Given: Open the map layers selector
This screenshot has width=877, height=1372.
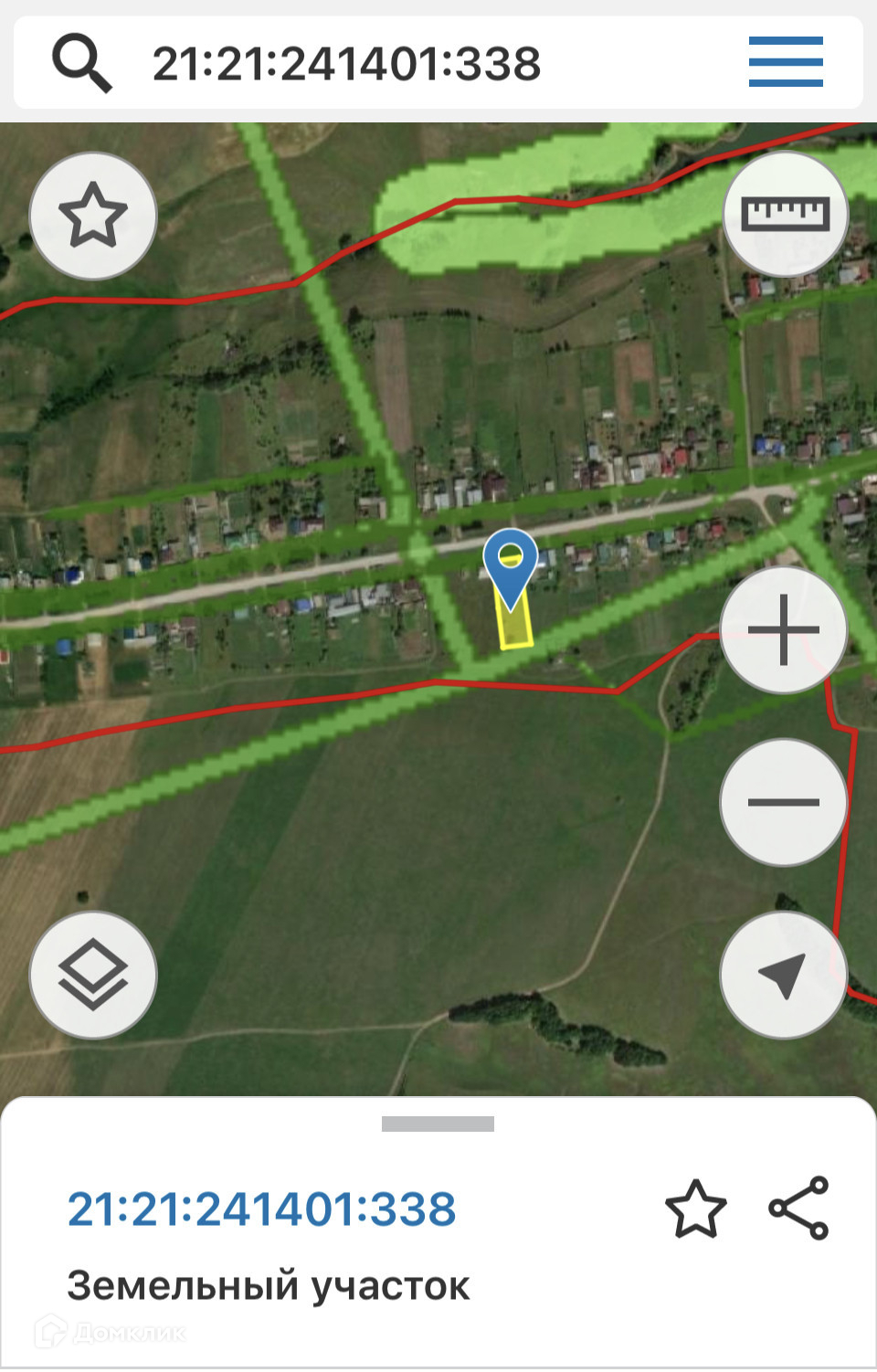Looking at the screenshot, I should (x=93, y=975).
